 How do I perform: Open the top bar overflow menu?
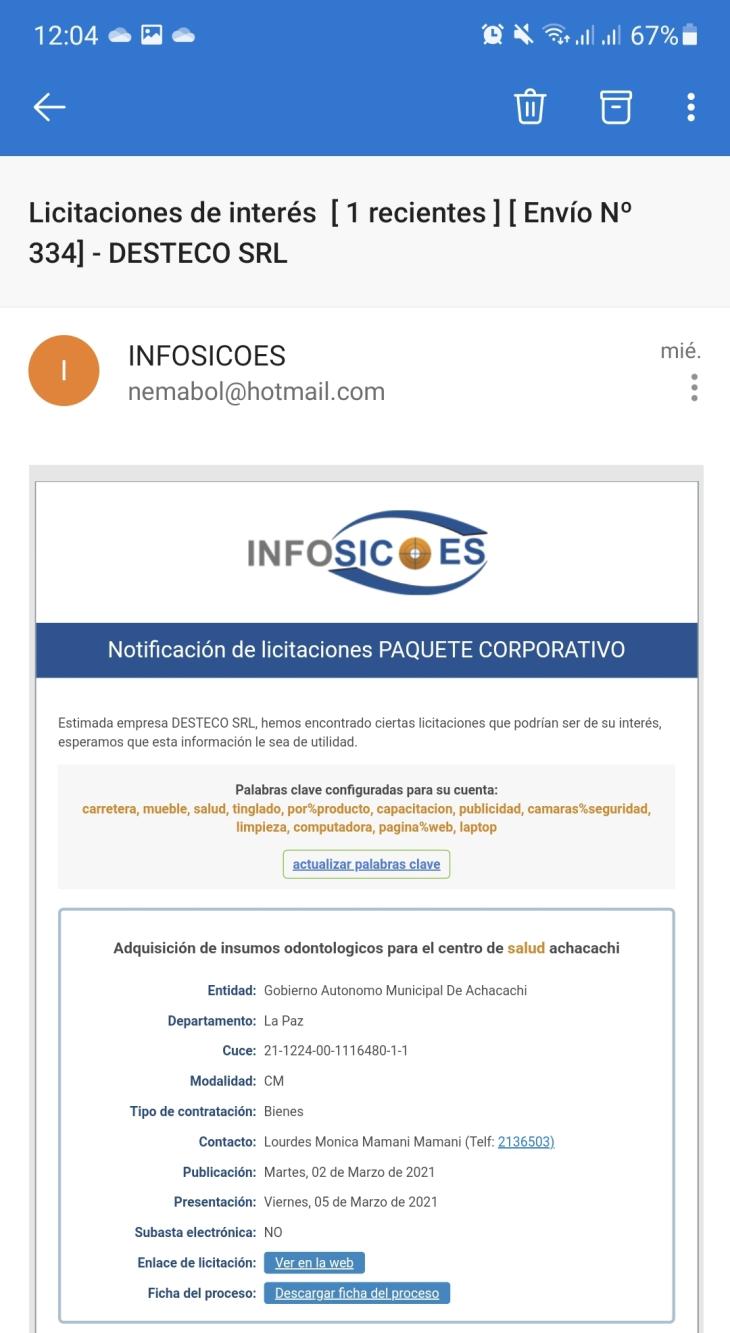pyautogui.click(x=691, y=107)
